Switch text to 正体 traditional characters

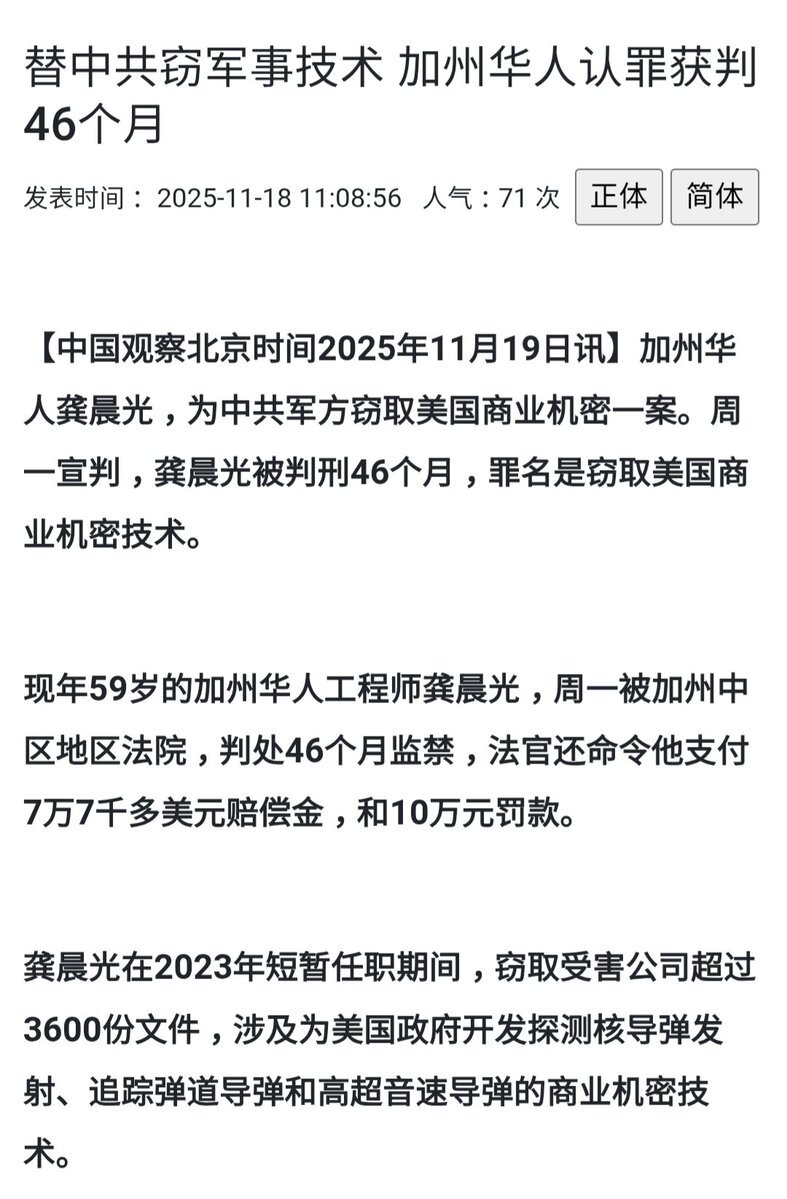click(x=619, y=197)
